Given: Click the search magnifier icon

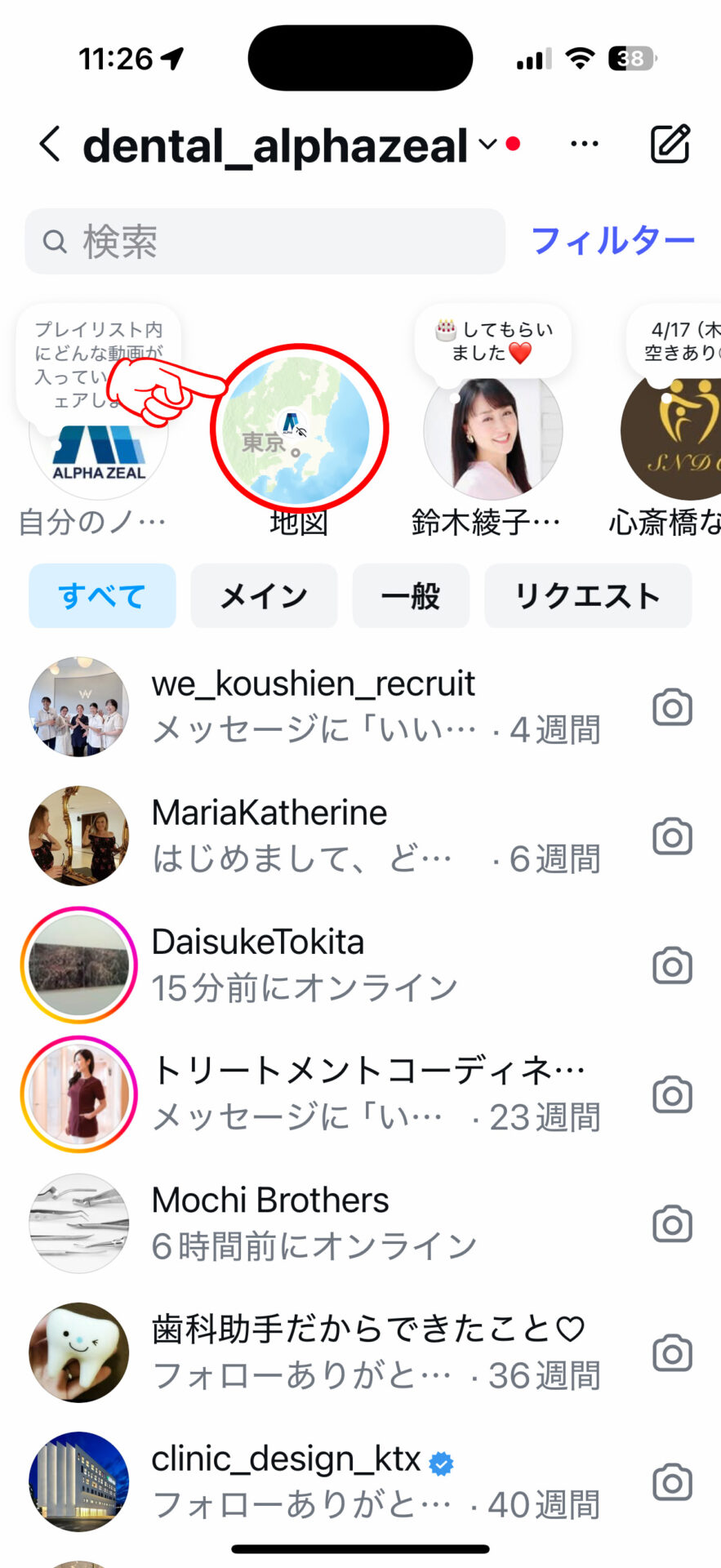Looking at the screenshot, I should [x=54, y=242].
